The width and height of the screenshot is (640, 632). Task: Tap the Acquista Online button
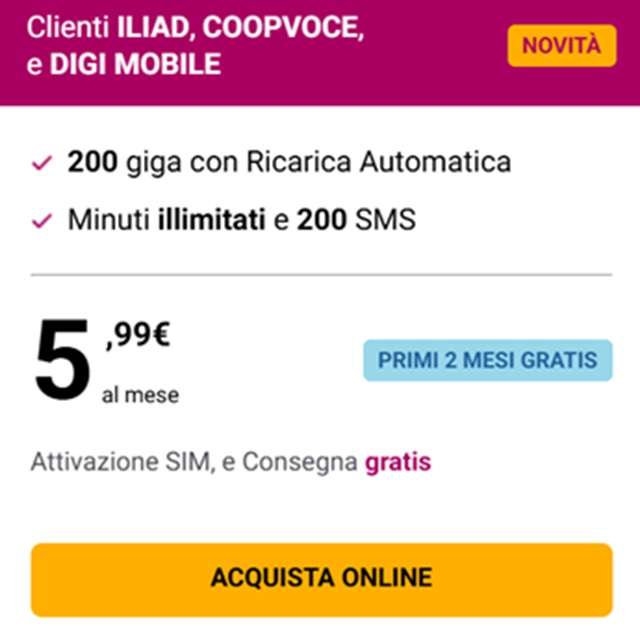point(321,578)
